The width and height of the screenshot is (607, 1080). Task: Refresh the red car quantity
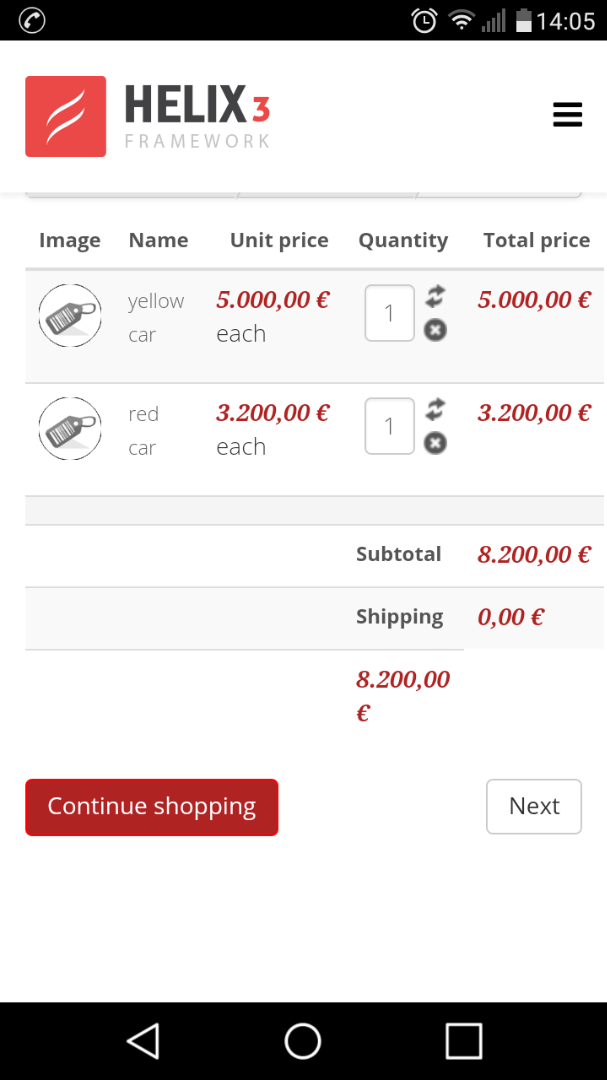tap(435, 409)
